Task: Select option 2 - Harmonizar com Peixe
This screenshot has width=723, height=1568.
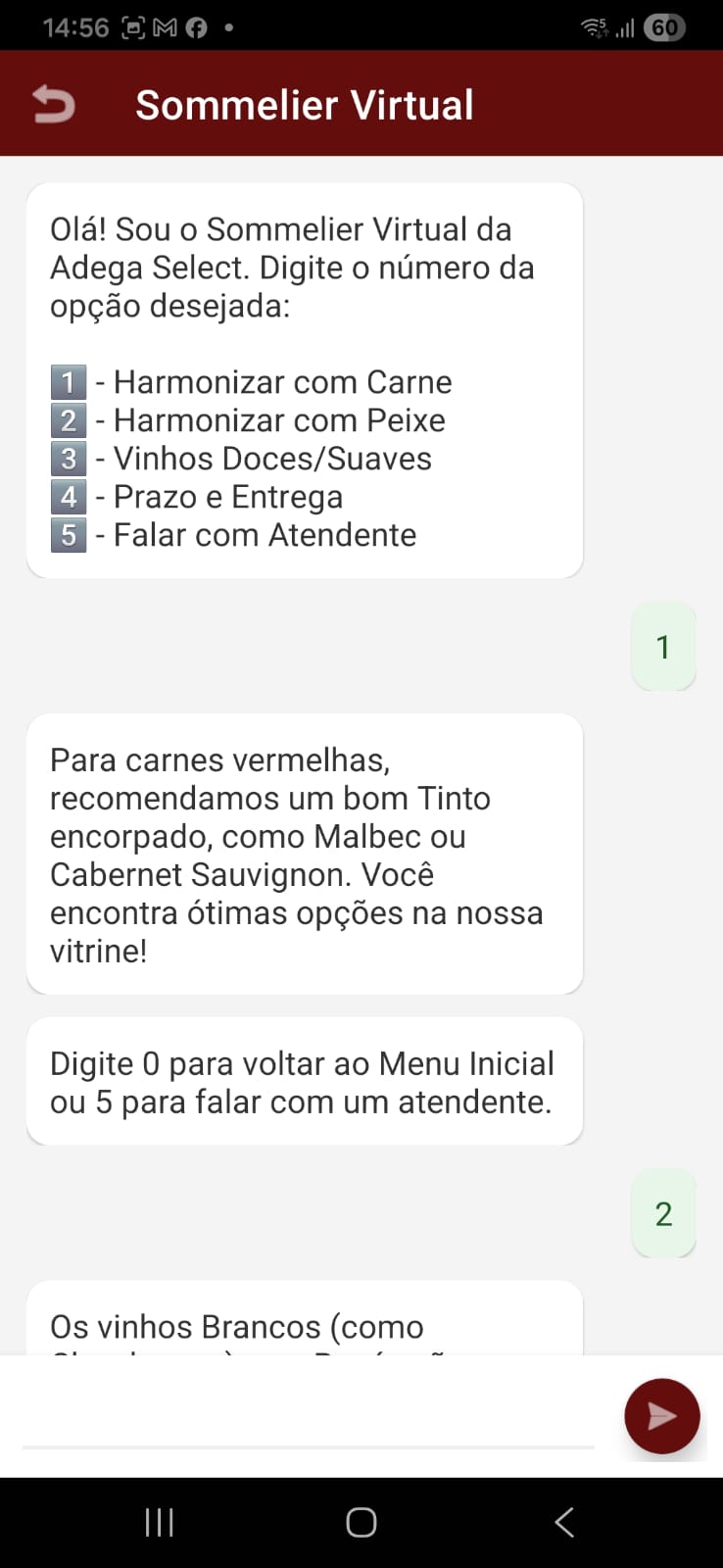Action: click(x=248, y=419)
